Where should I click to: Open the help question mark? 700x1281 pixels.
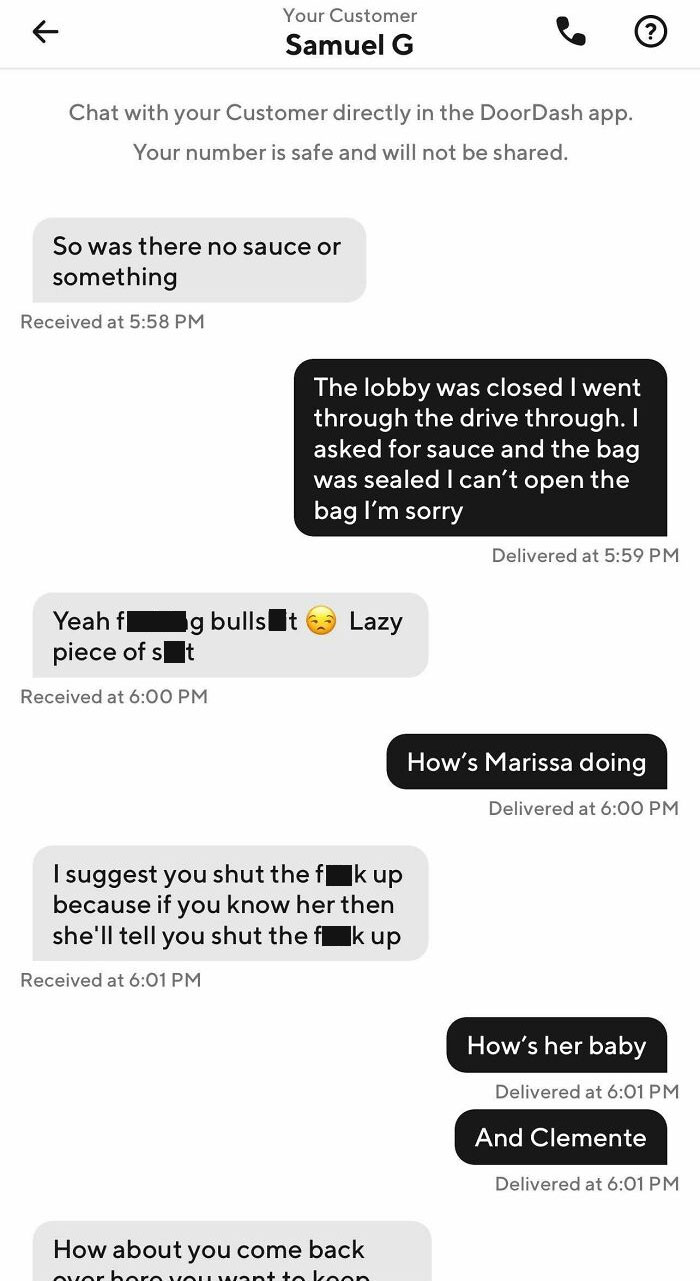point(651,32)
